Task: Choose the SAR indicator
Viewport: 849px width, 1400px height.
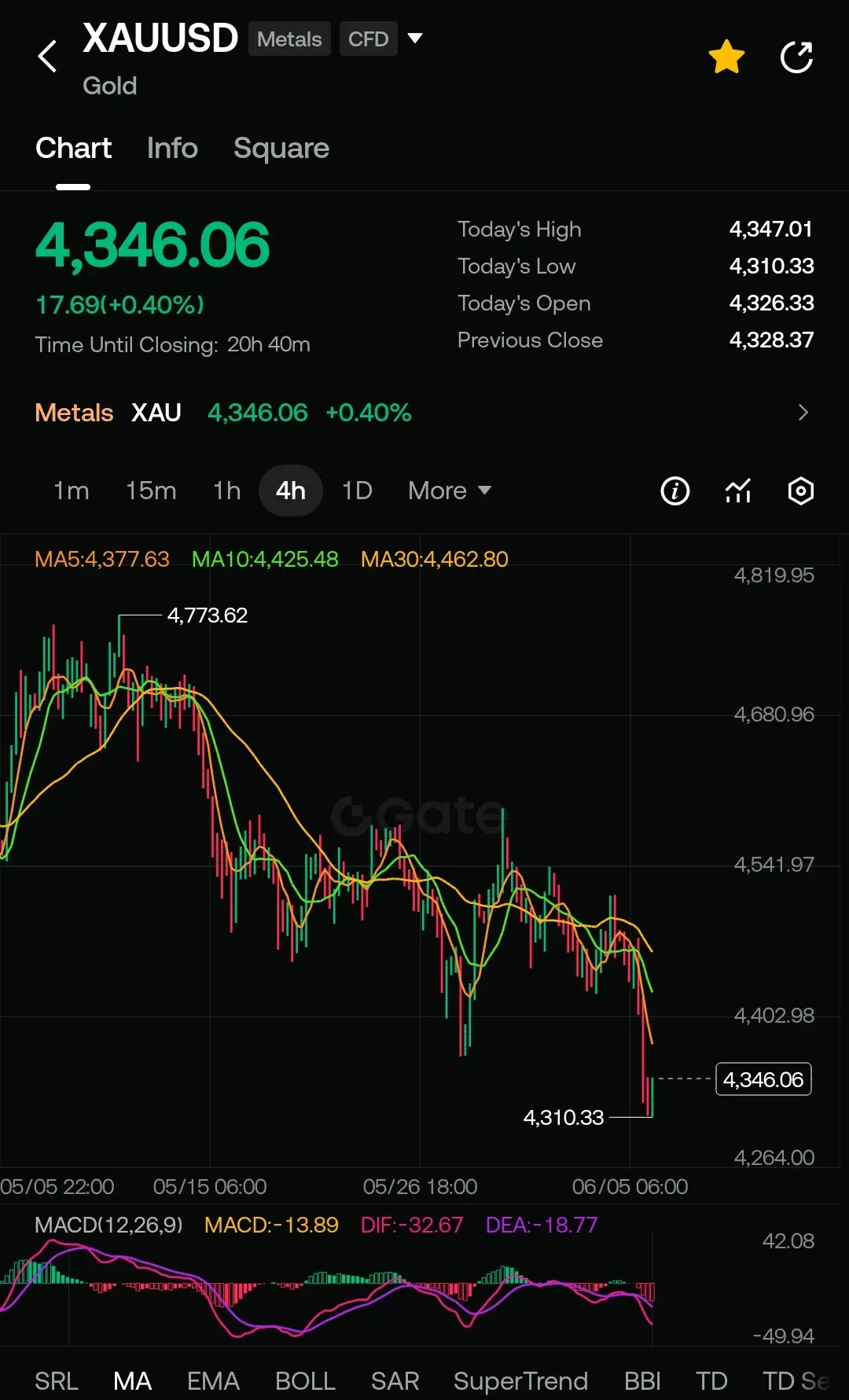Action: point(395,1381)
